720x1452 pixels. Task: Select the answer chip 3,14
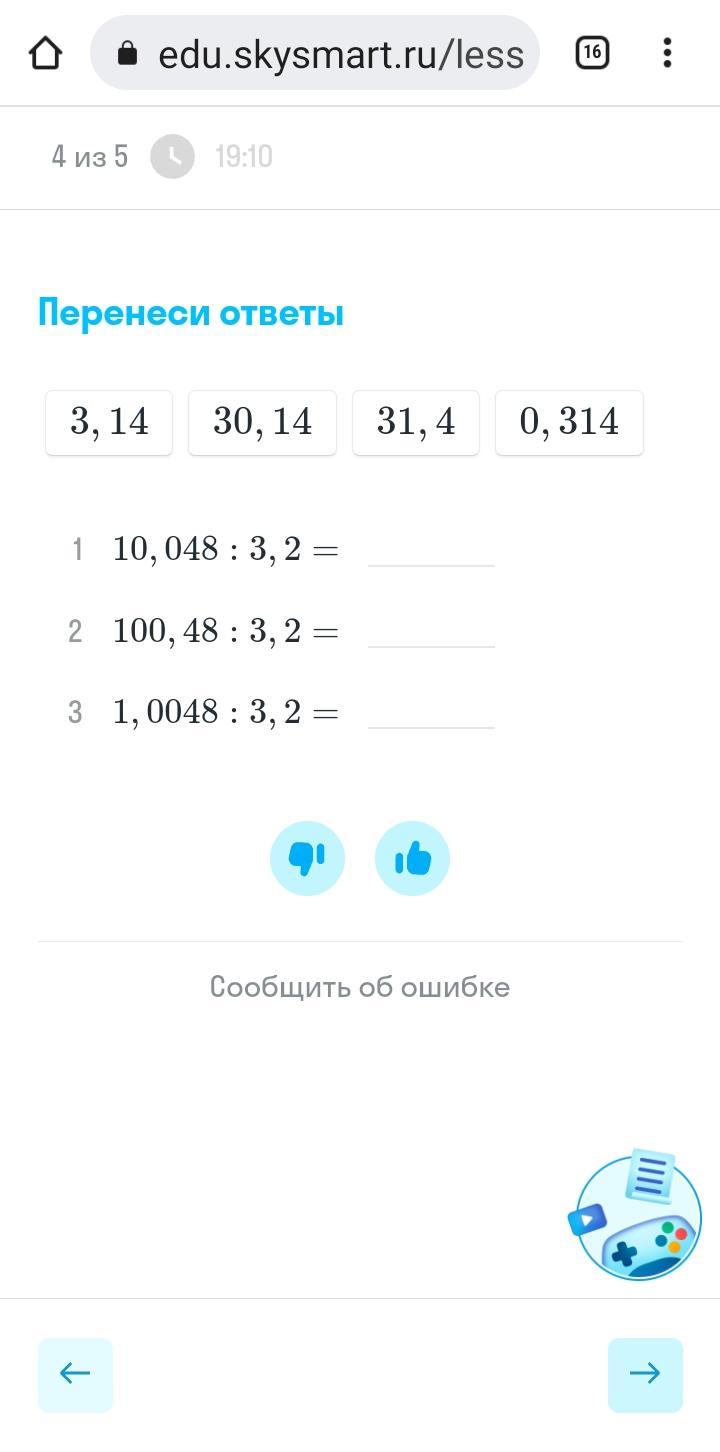coord(109,422)
